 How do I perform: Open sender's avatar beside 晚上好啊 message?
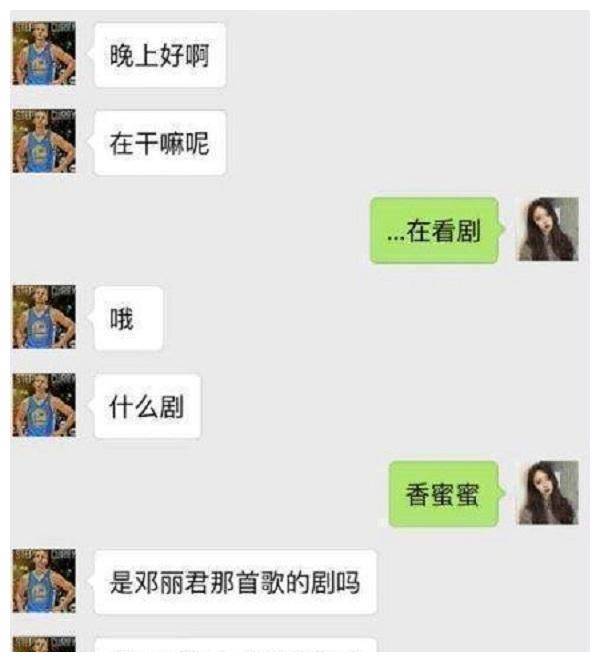tap(44, 53)
